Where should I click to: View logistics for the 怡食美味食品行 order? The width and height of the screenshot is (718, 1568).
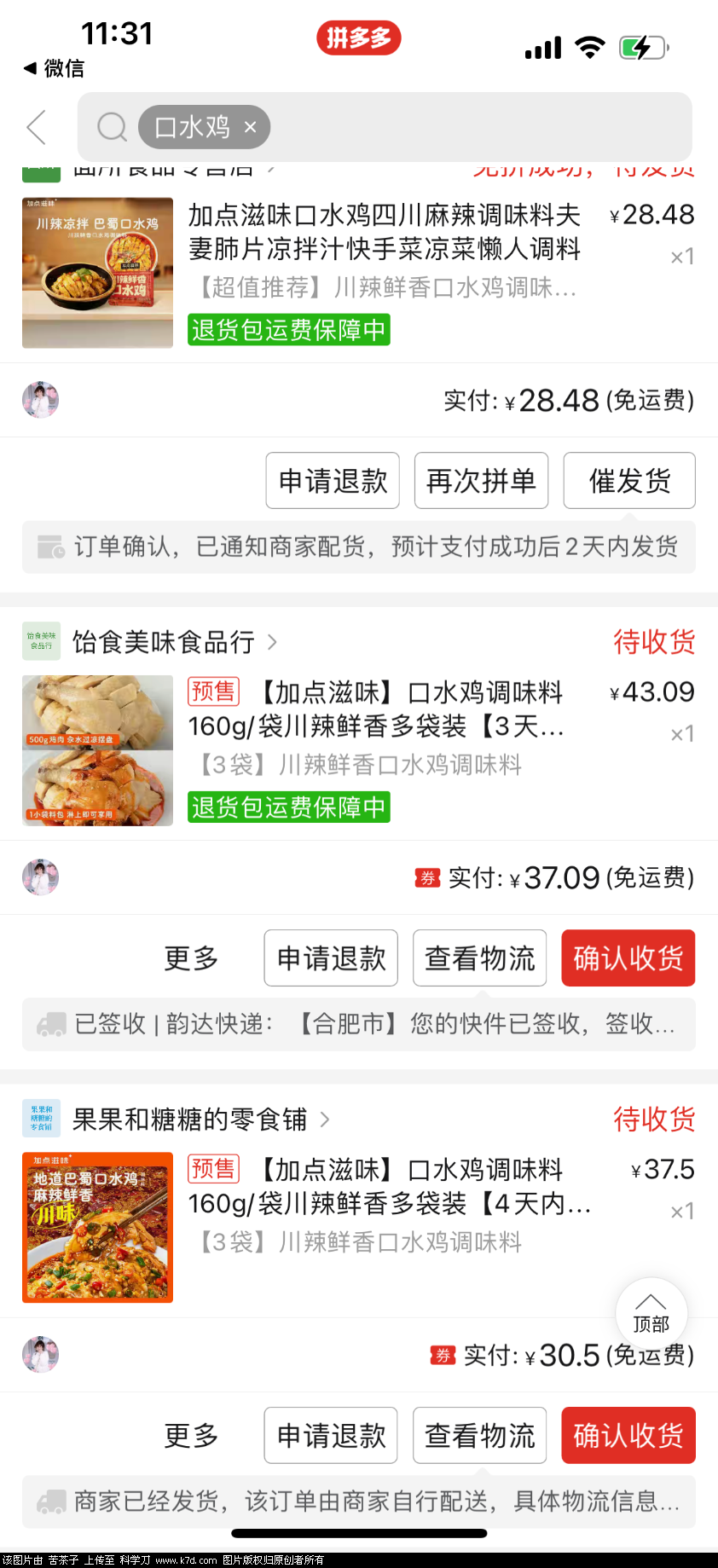coord(479,958)
